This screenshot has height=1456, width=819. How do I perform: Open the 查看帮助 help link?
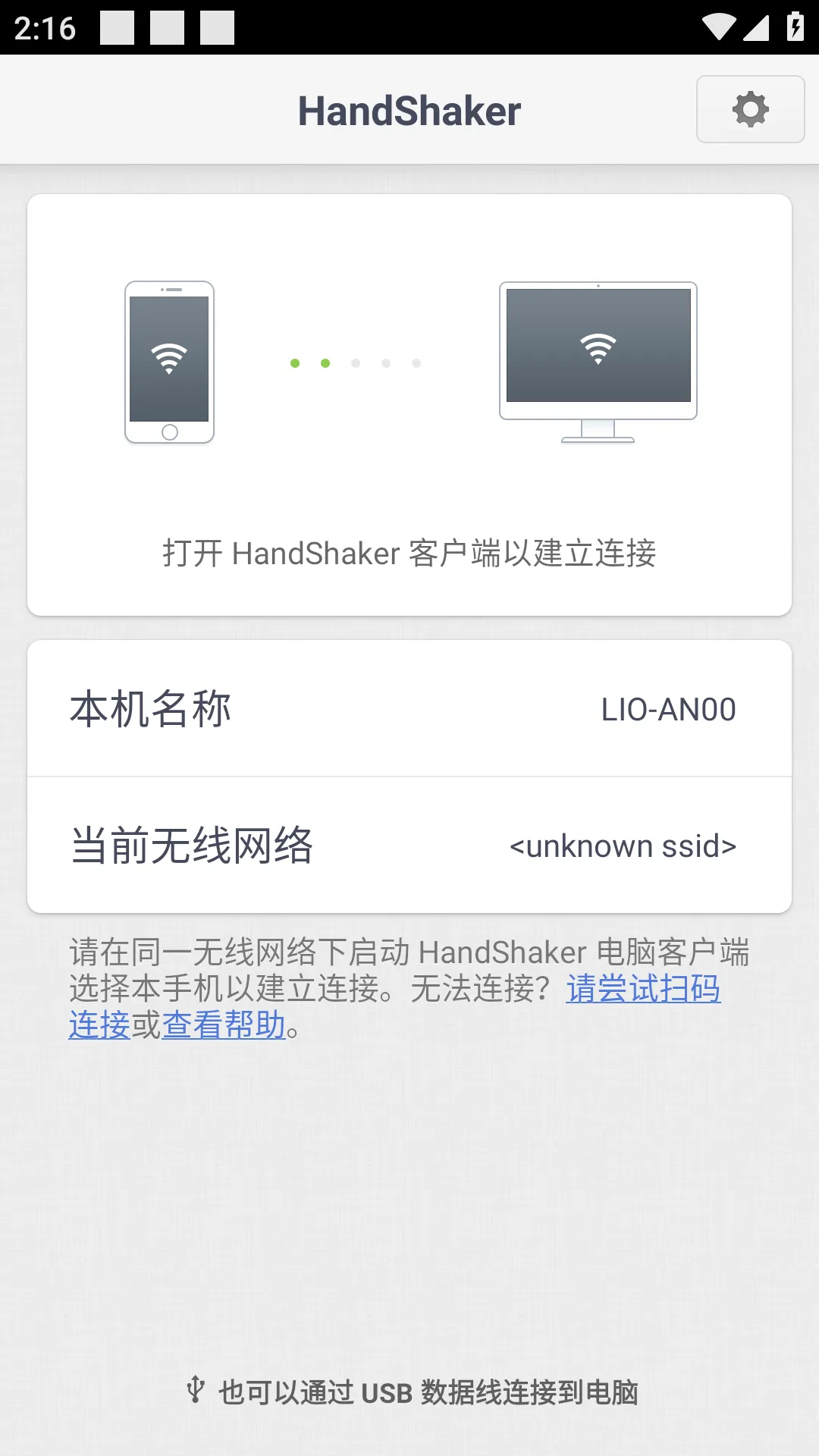tap(223, 1025)
